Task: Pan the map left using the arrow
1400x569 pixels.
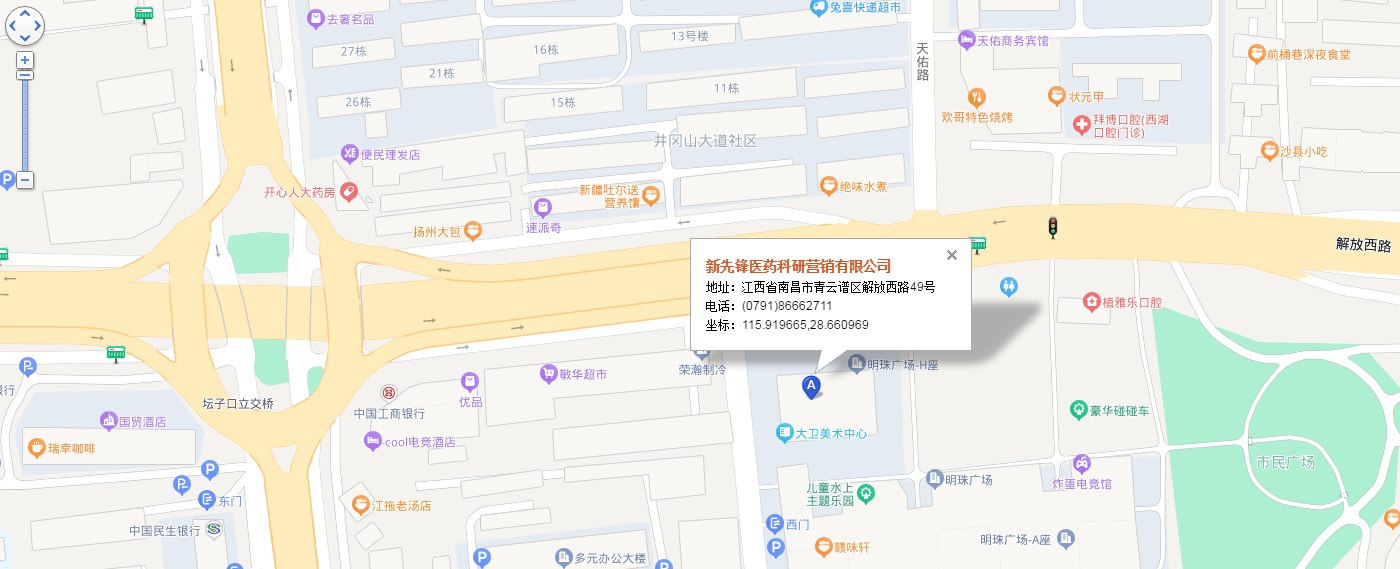Action: 11,25
